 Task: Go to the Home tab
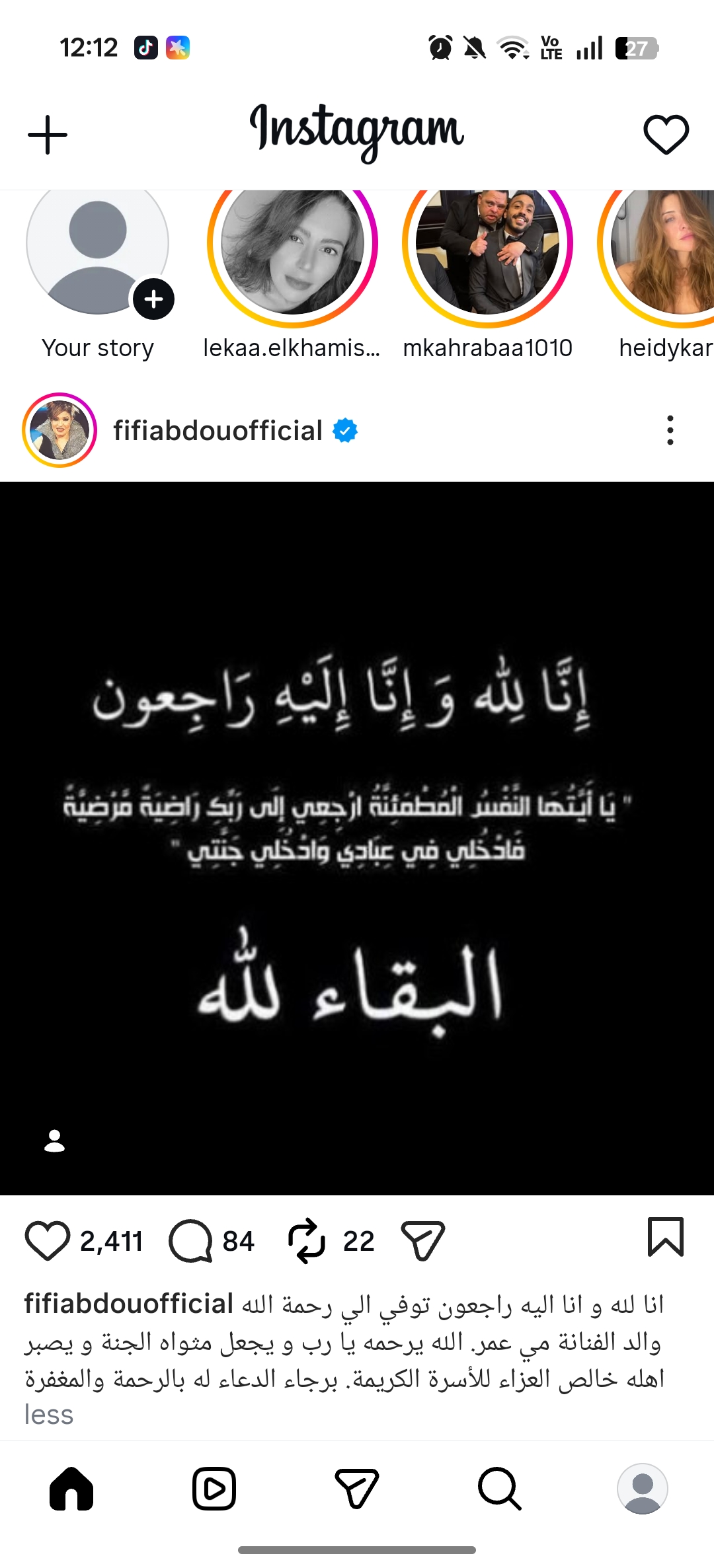pos(71,1489)
